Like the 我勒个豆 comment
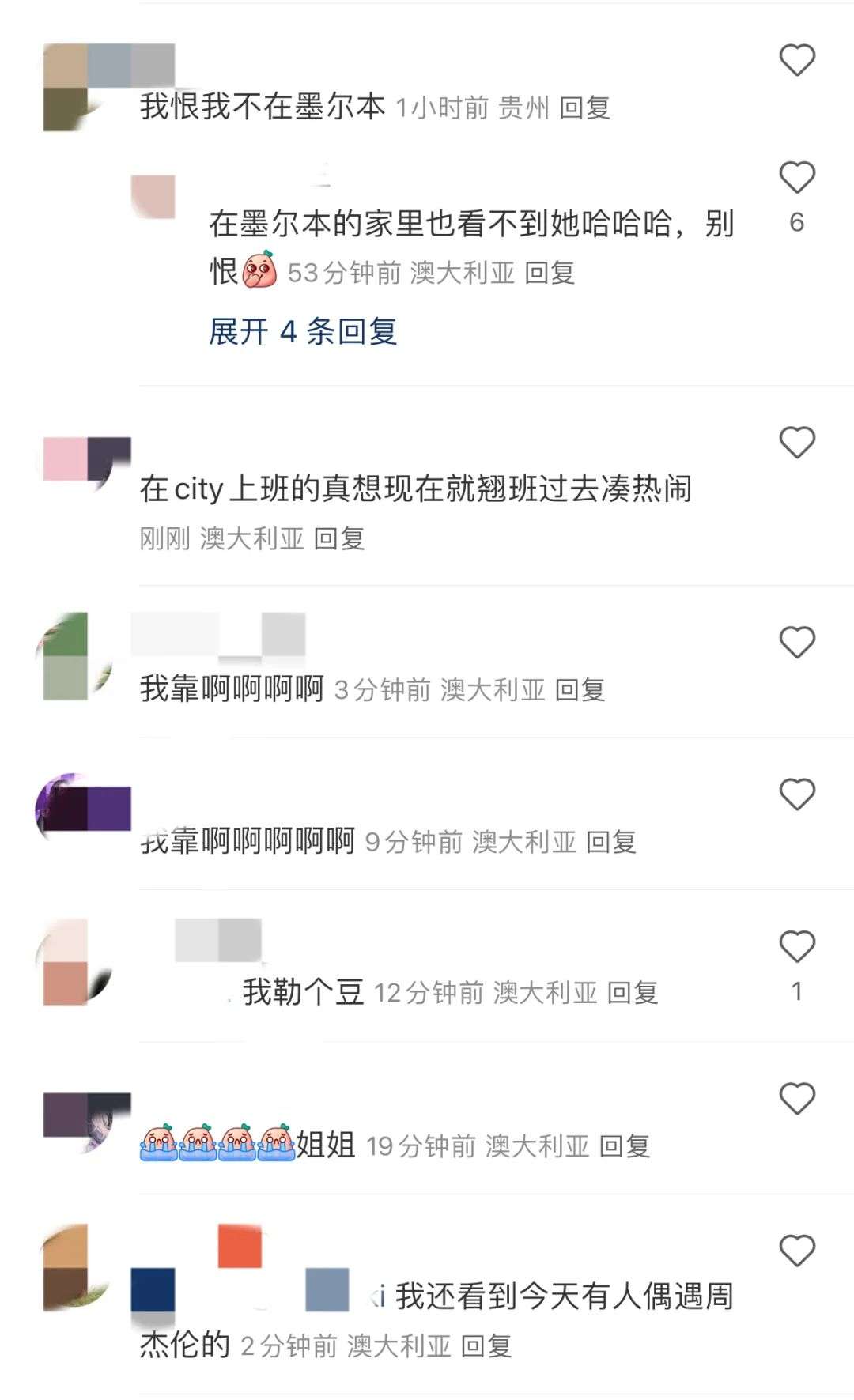Viewport: 854px width, 1400px height. [x=796, y=946]
